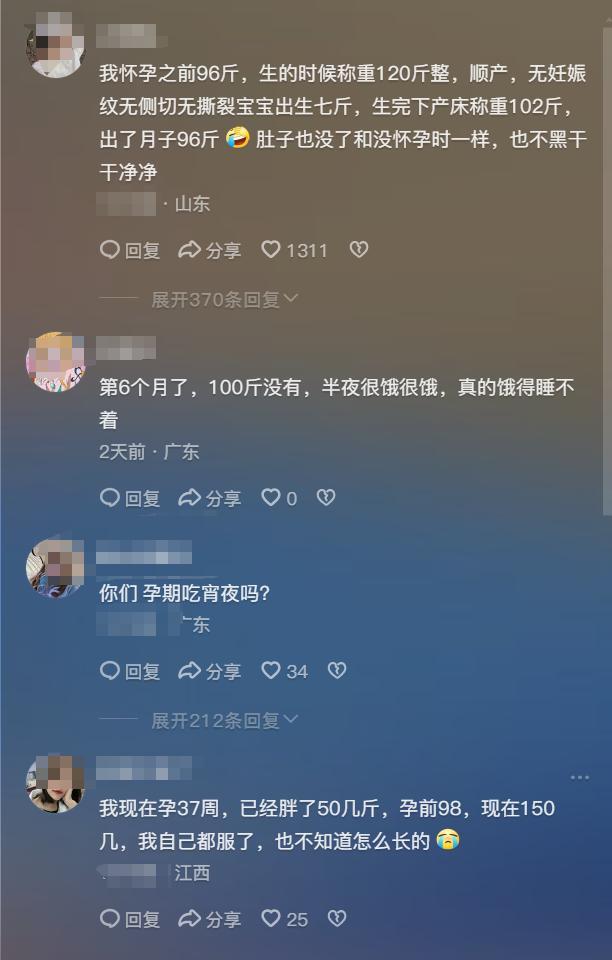Reply to the 你们孕期吃宵夜吗 comment
Viewport: 612px width, 960px height.
(x=130, y=671)
